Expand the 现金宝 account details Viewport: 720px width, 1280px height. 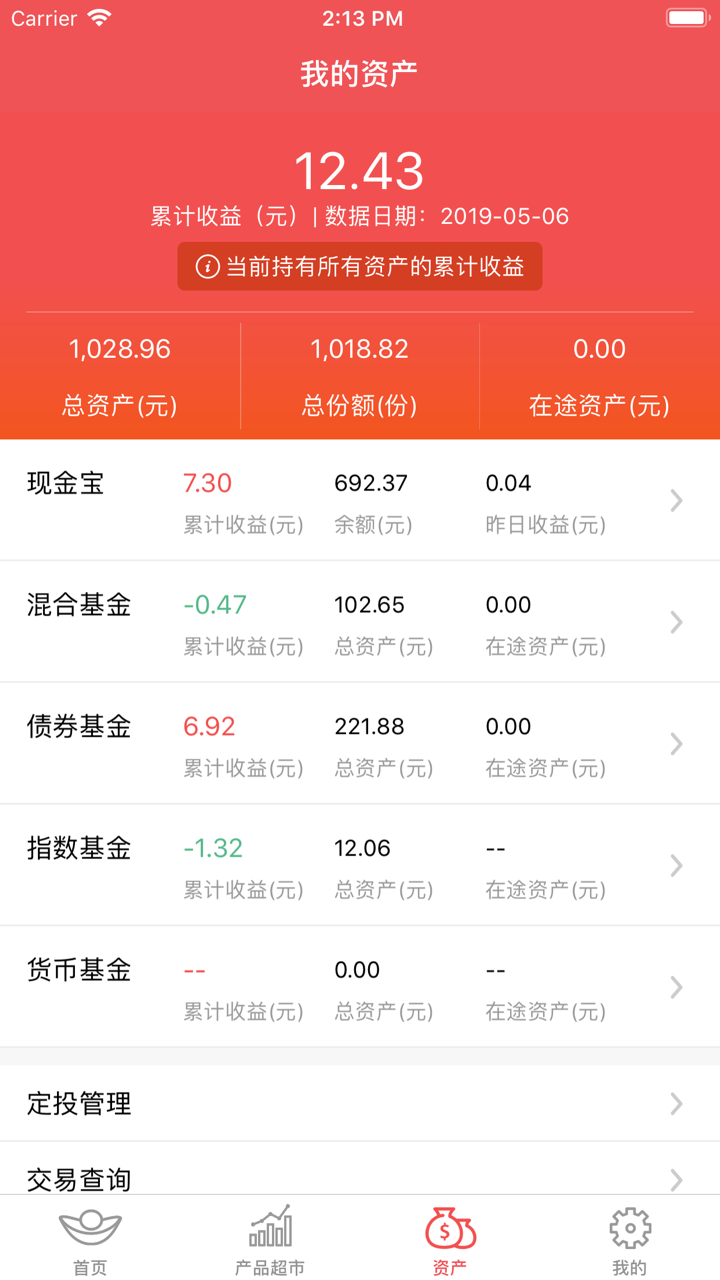pos(675,499)
